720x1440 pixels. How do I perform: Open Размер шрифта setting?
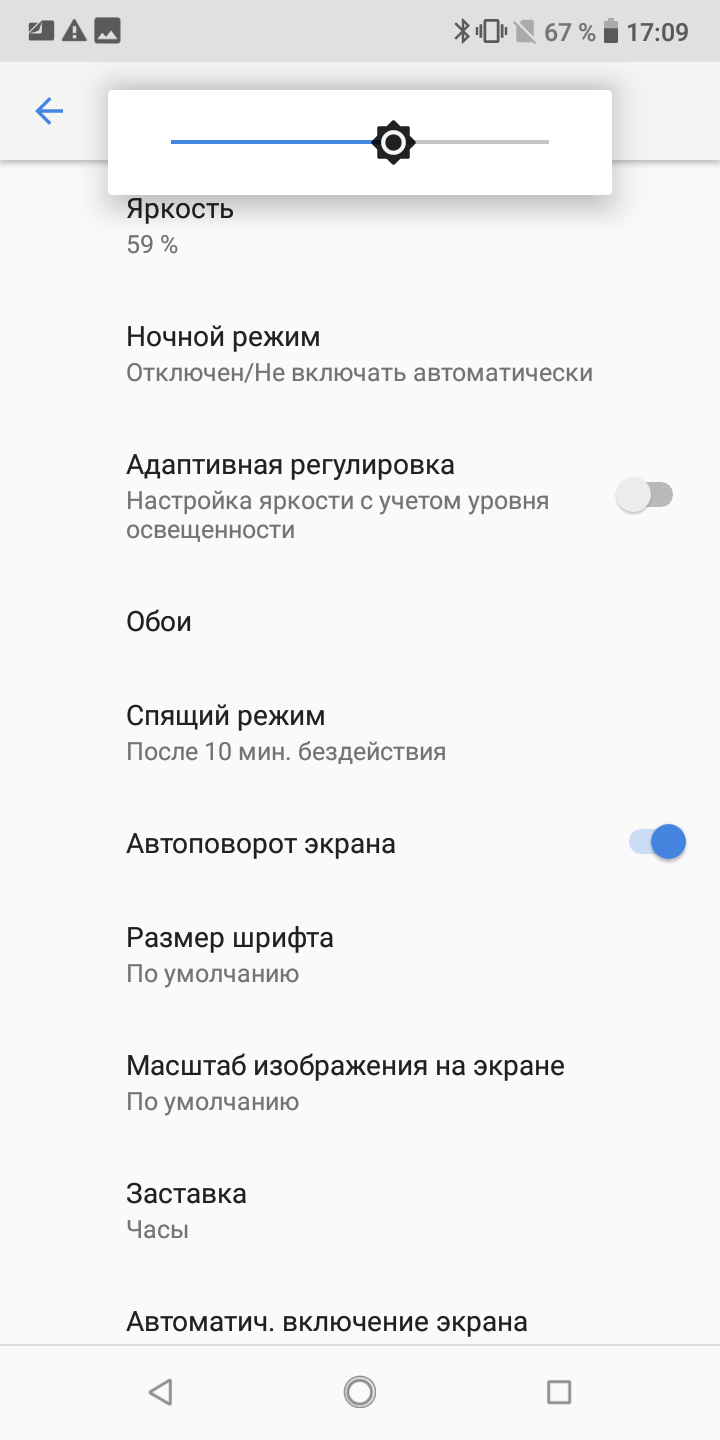(230, 954)
